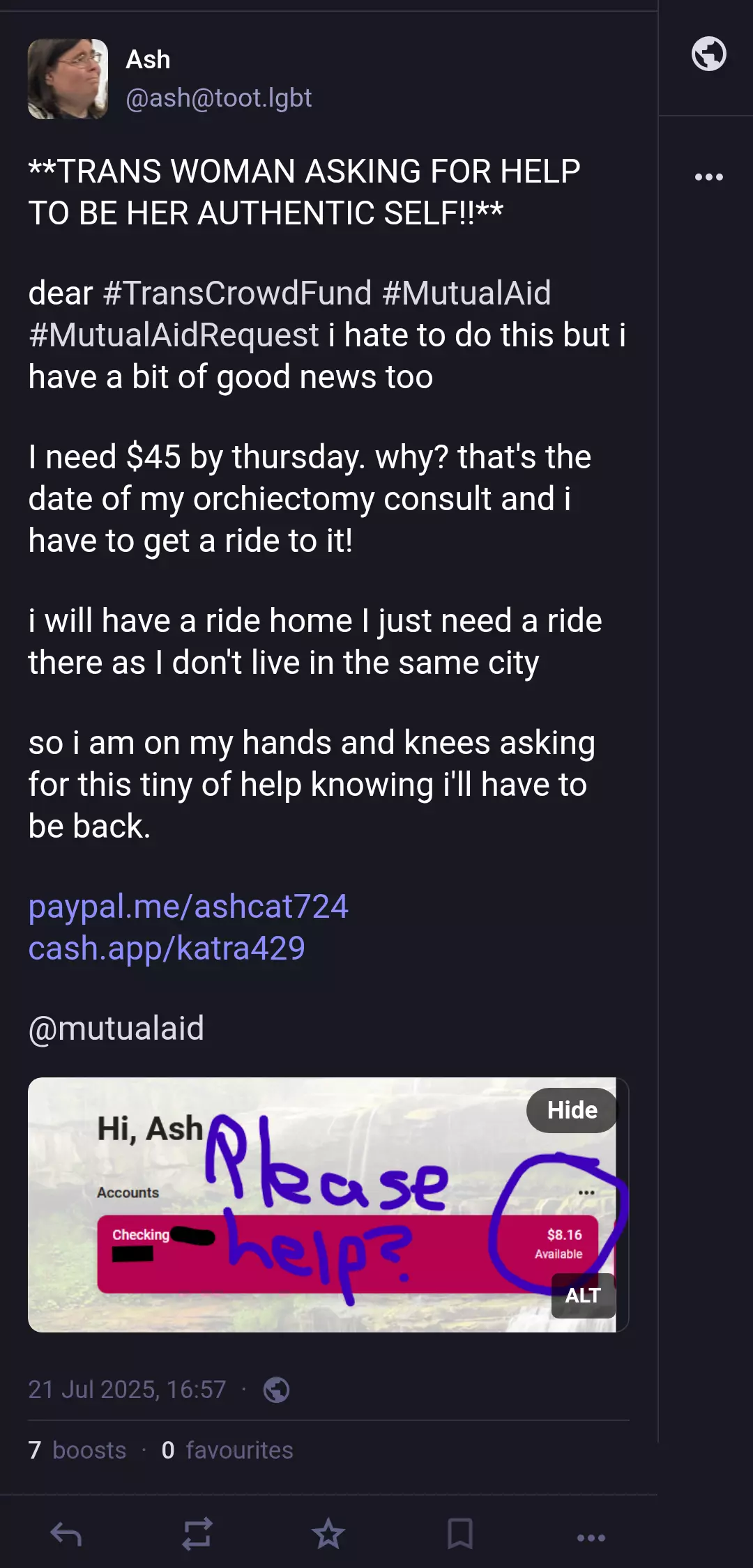Open the cash.app/katra429 link
The height and width of the screenshot is (1568, 753).
pos(167,948)
